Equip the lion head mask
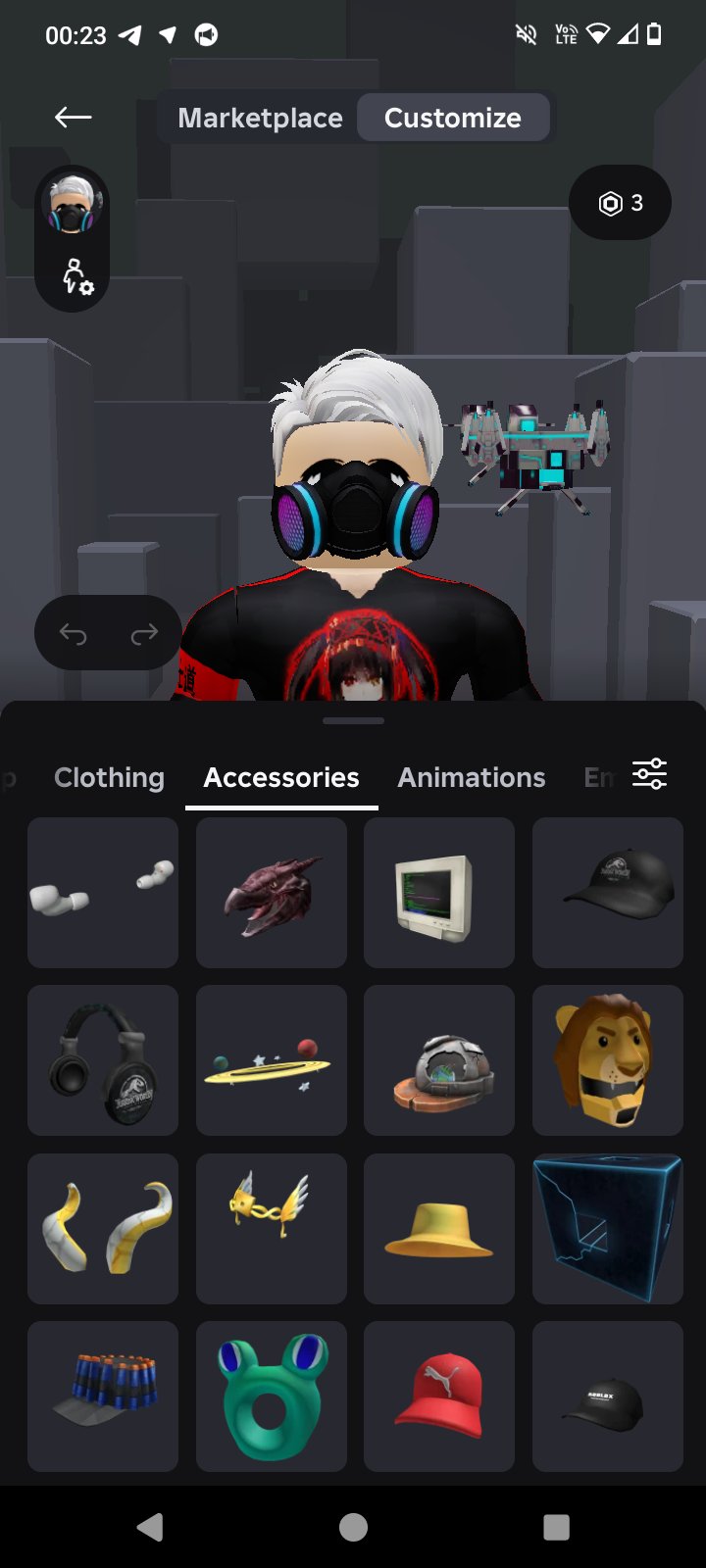706x1568 pixels. [608, 1060]
